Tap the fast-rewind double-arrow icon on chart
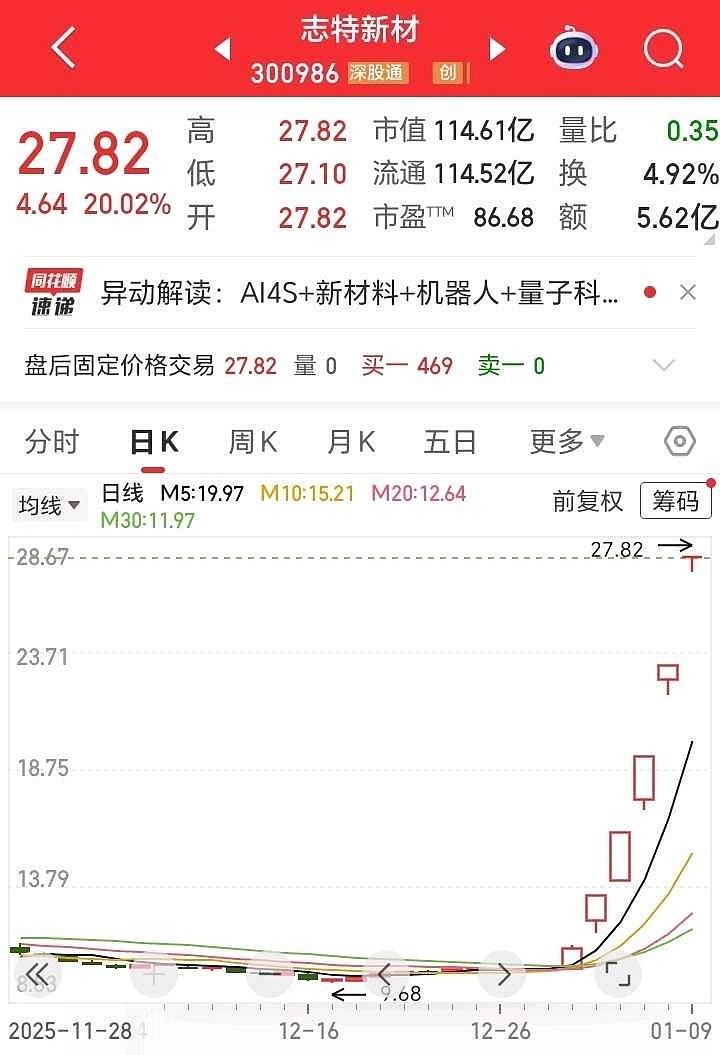720x1055 pixels. pyautogui.click(x=36, y=973)
